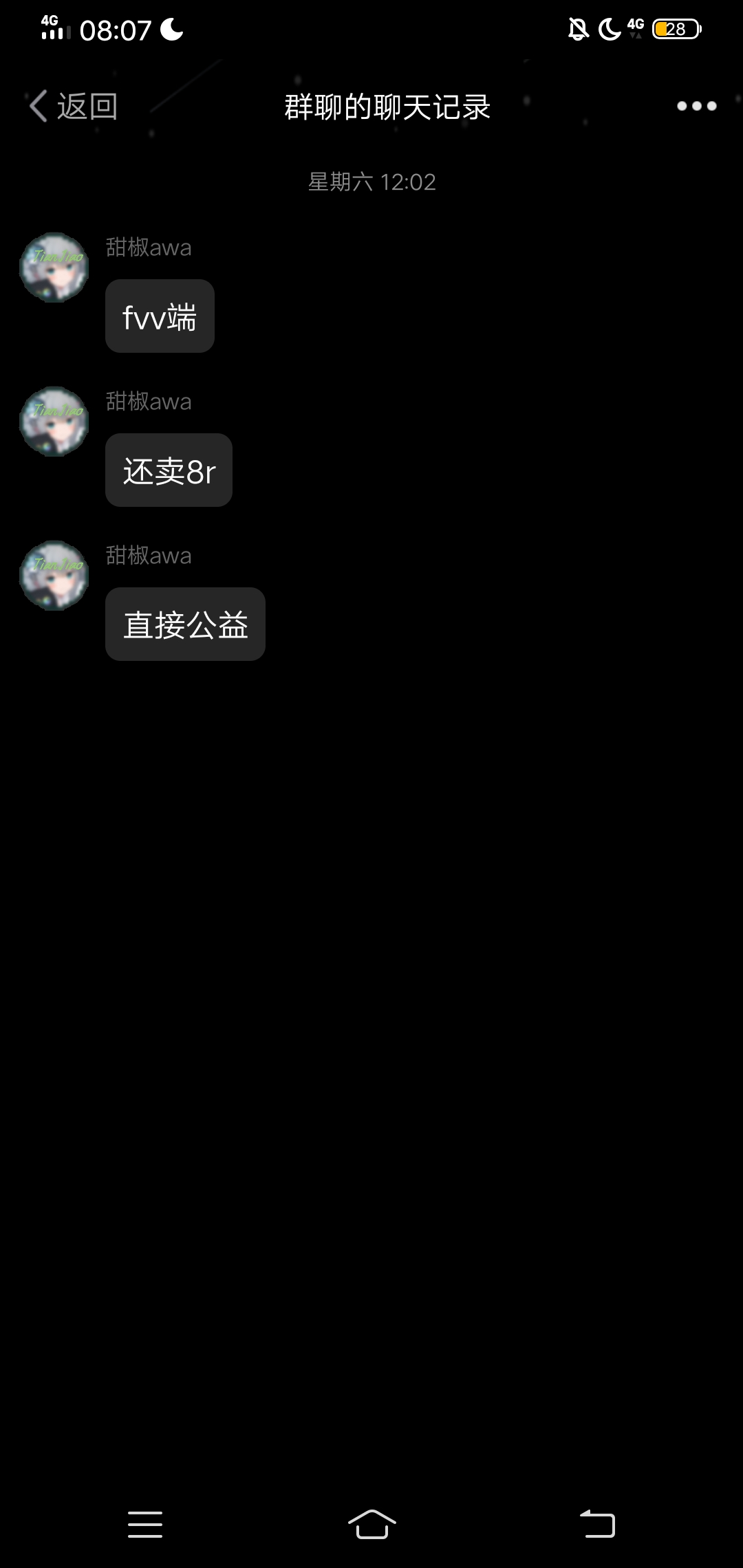Tap the muted notifications icon in status bar
This screenshot has height=1568, width=743.
tap(578, 29)
